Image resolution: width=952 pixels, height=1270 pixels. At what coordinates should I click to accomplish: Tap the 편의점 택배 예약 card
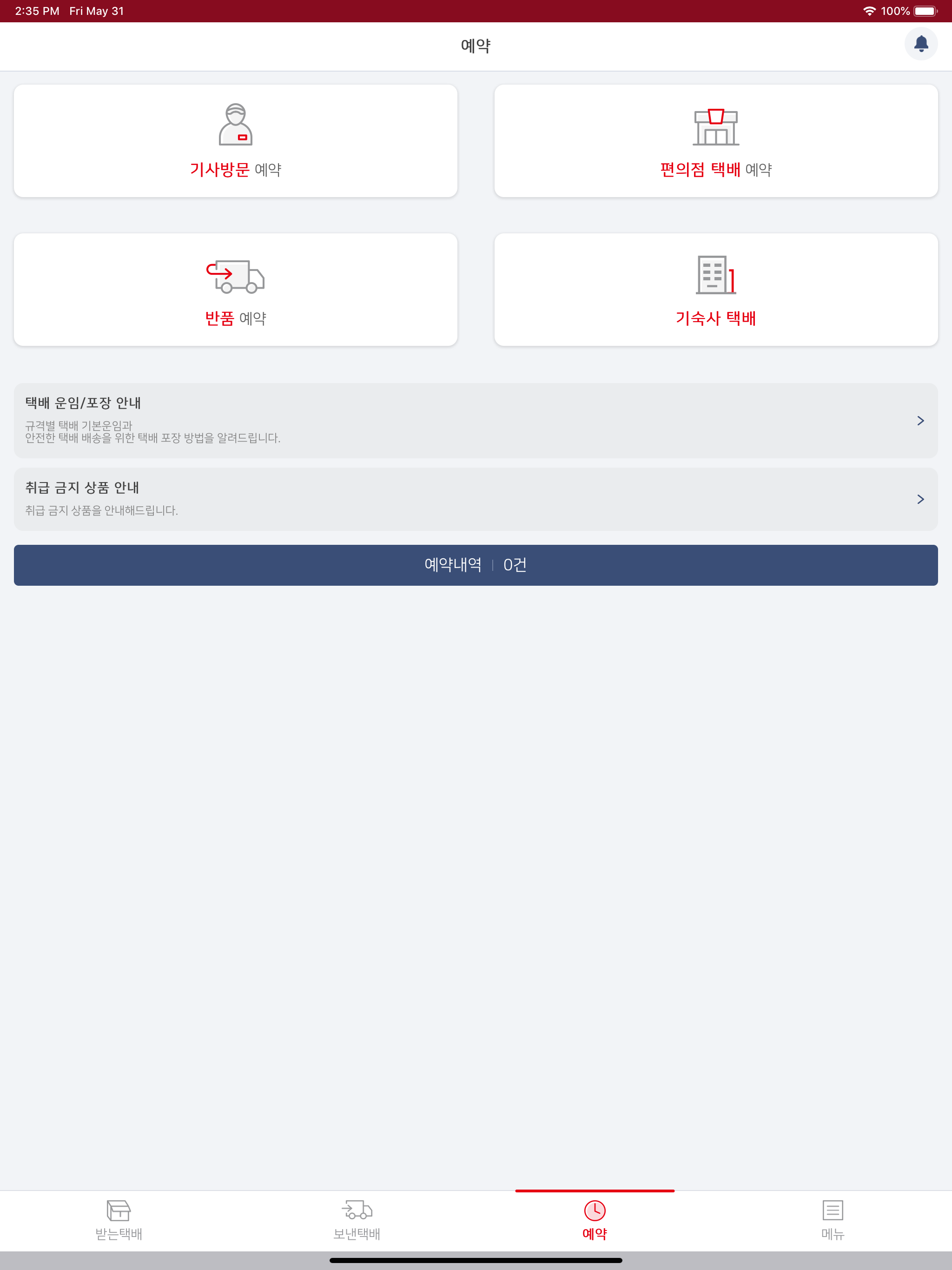pos(716,140)
